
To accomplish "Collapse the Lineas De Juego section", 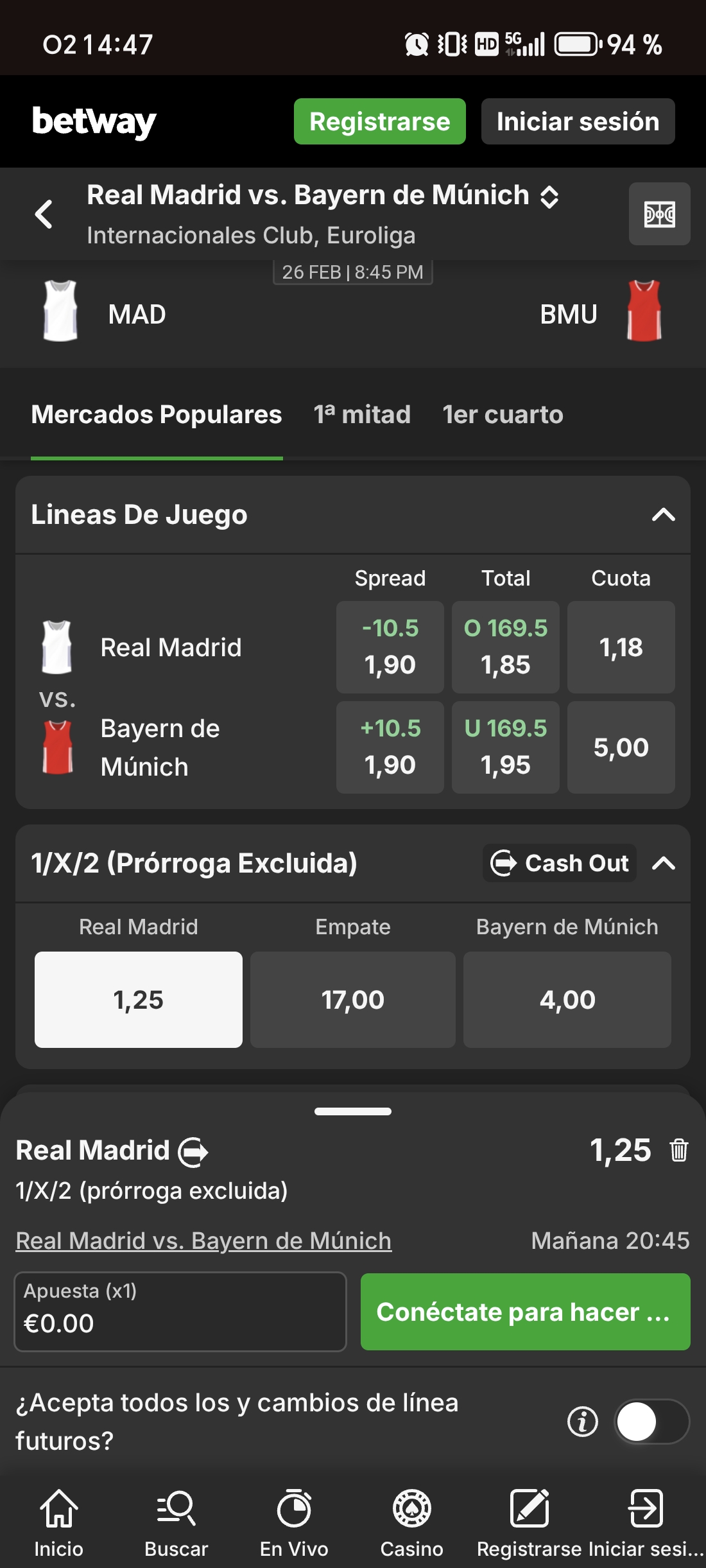I will pos(663,515).
